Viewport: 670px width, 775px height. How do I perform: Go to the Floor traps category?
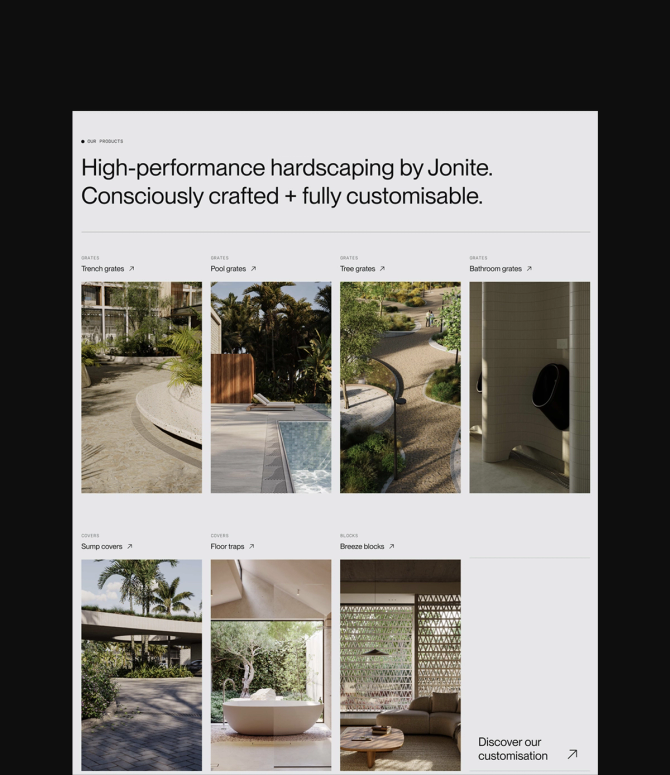pos(232,547)
